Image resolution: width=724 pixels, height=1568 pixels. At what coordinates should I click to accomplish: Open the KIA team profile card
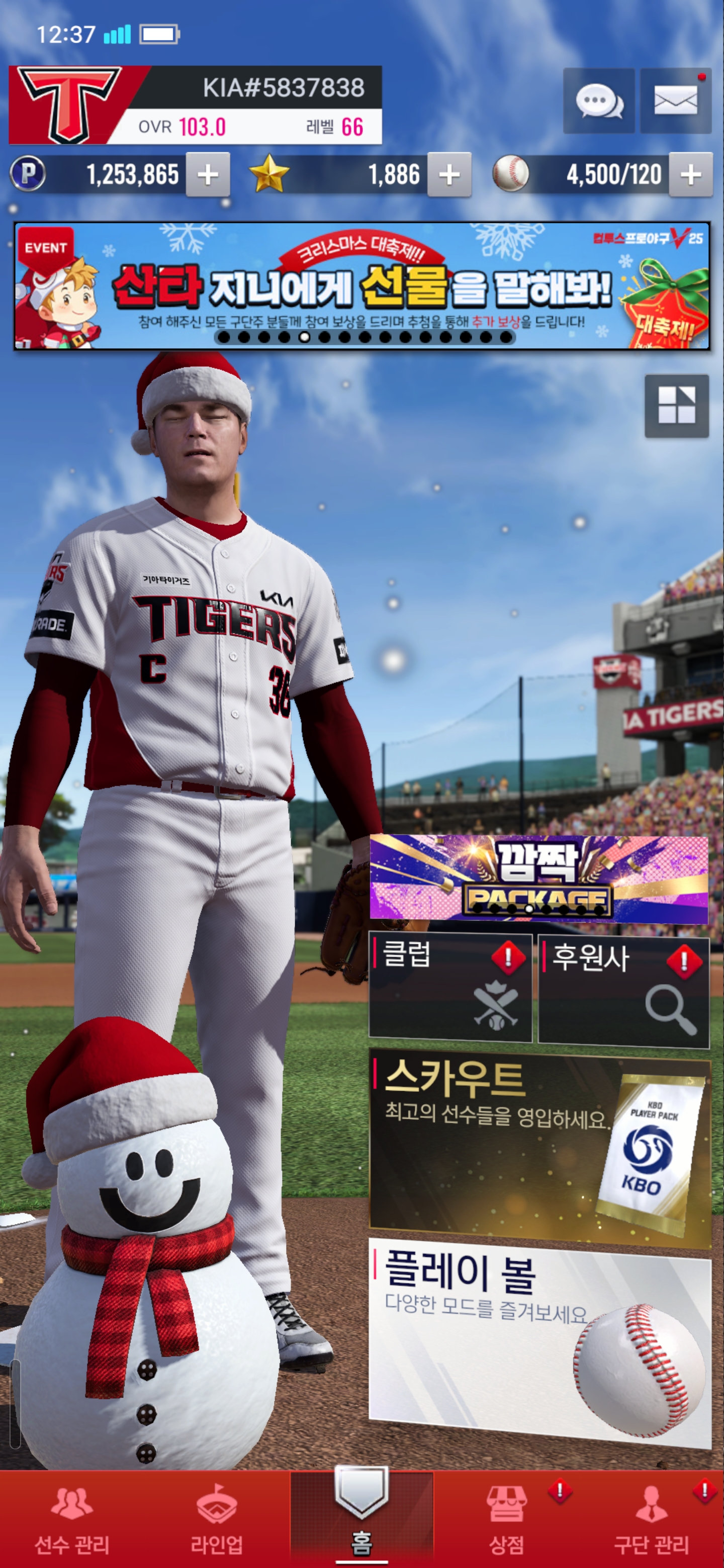195,106
